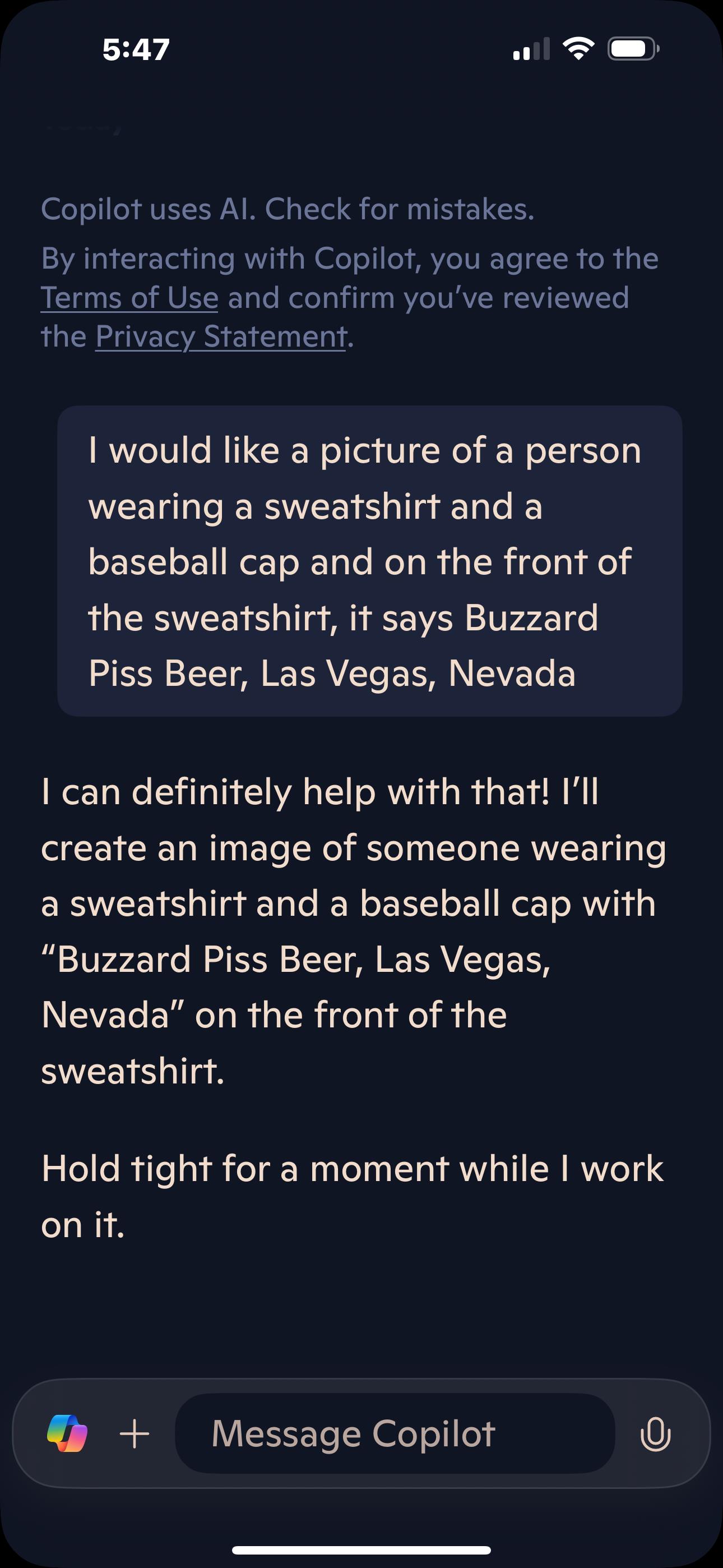
Task: Start voice input with the microphone
Action: (655, 1433)
